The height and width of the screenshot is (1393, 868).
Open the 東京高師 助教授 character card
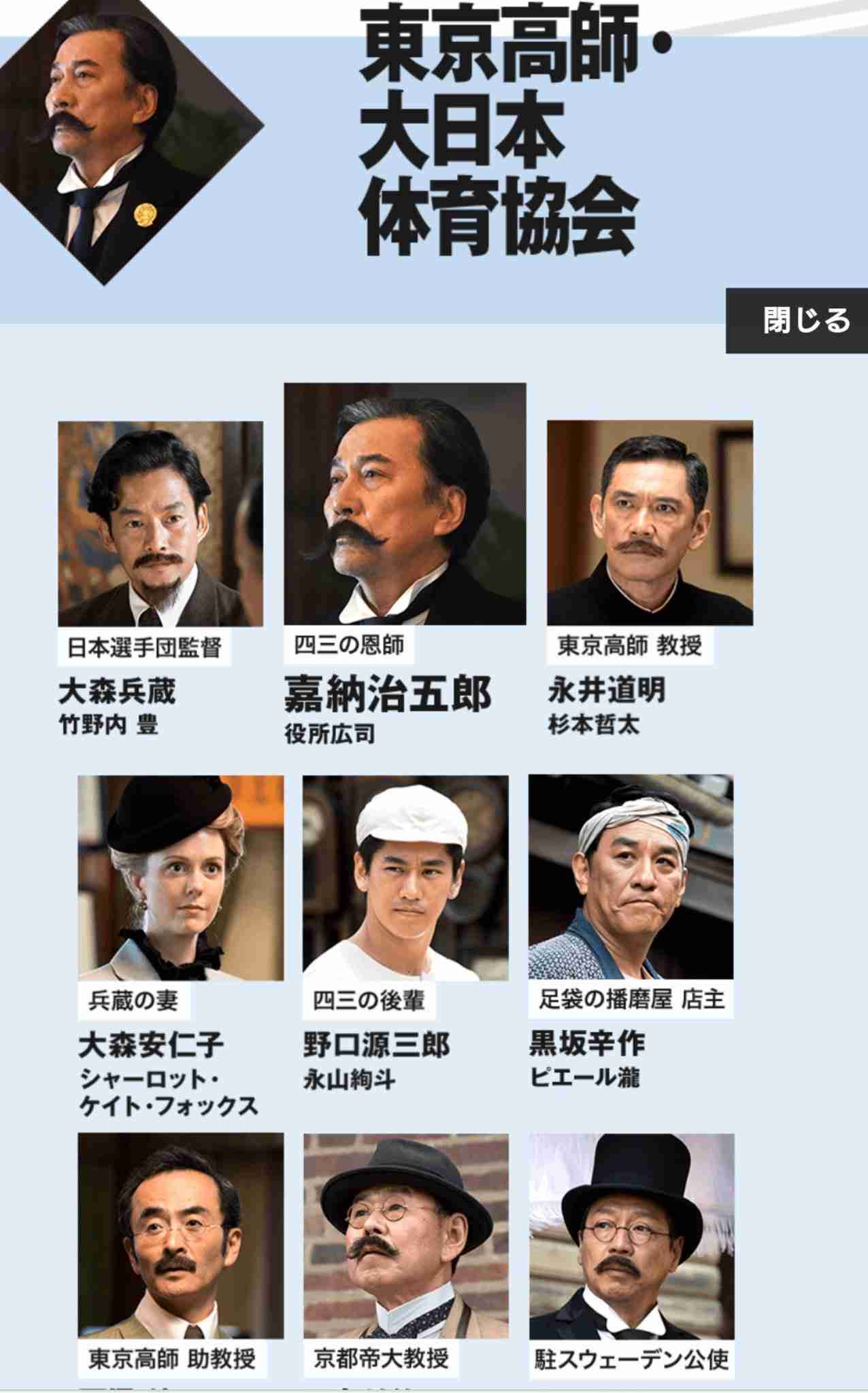(x=180, y=1235)
